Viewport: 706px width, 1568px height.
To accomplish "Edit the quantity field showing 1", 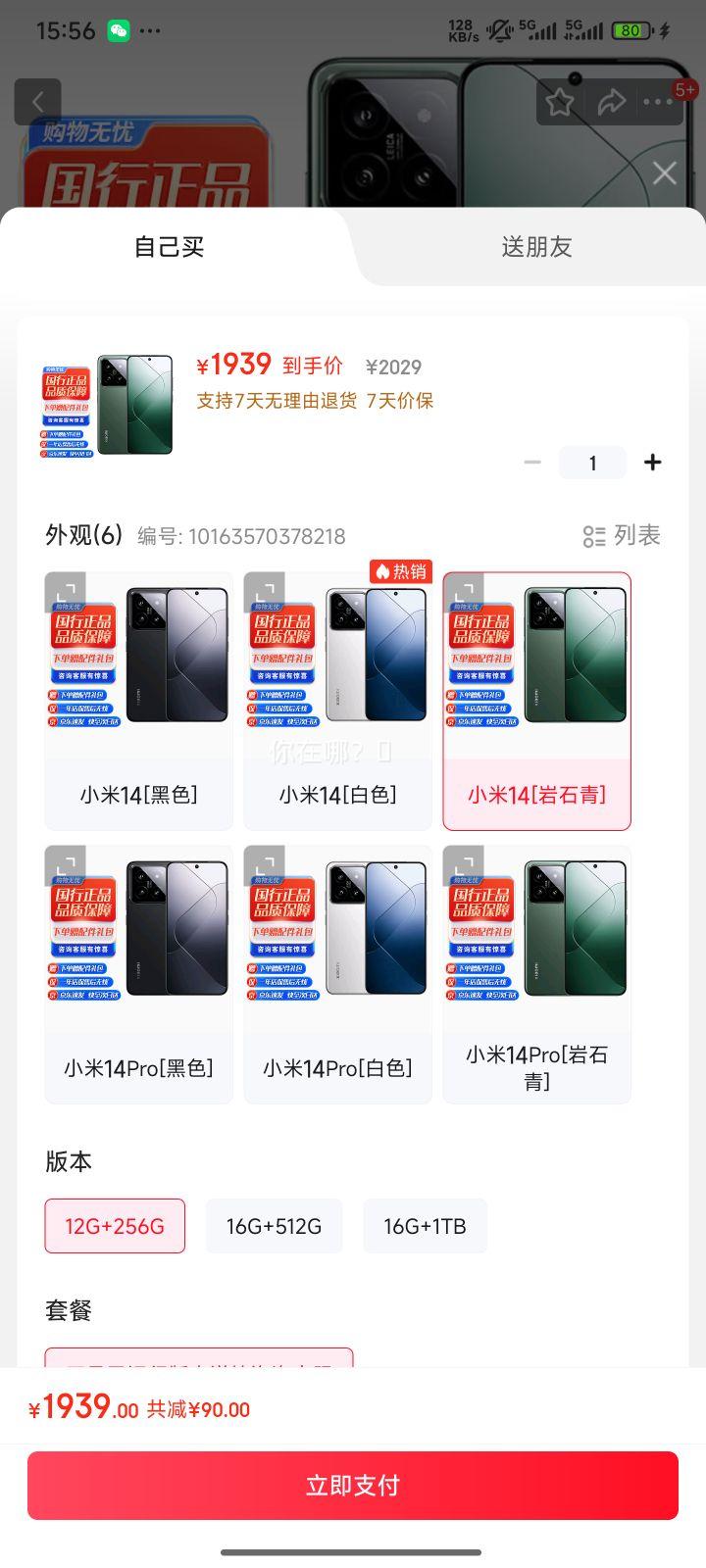I will pyautogui.click(x=592, y=463).
